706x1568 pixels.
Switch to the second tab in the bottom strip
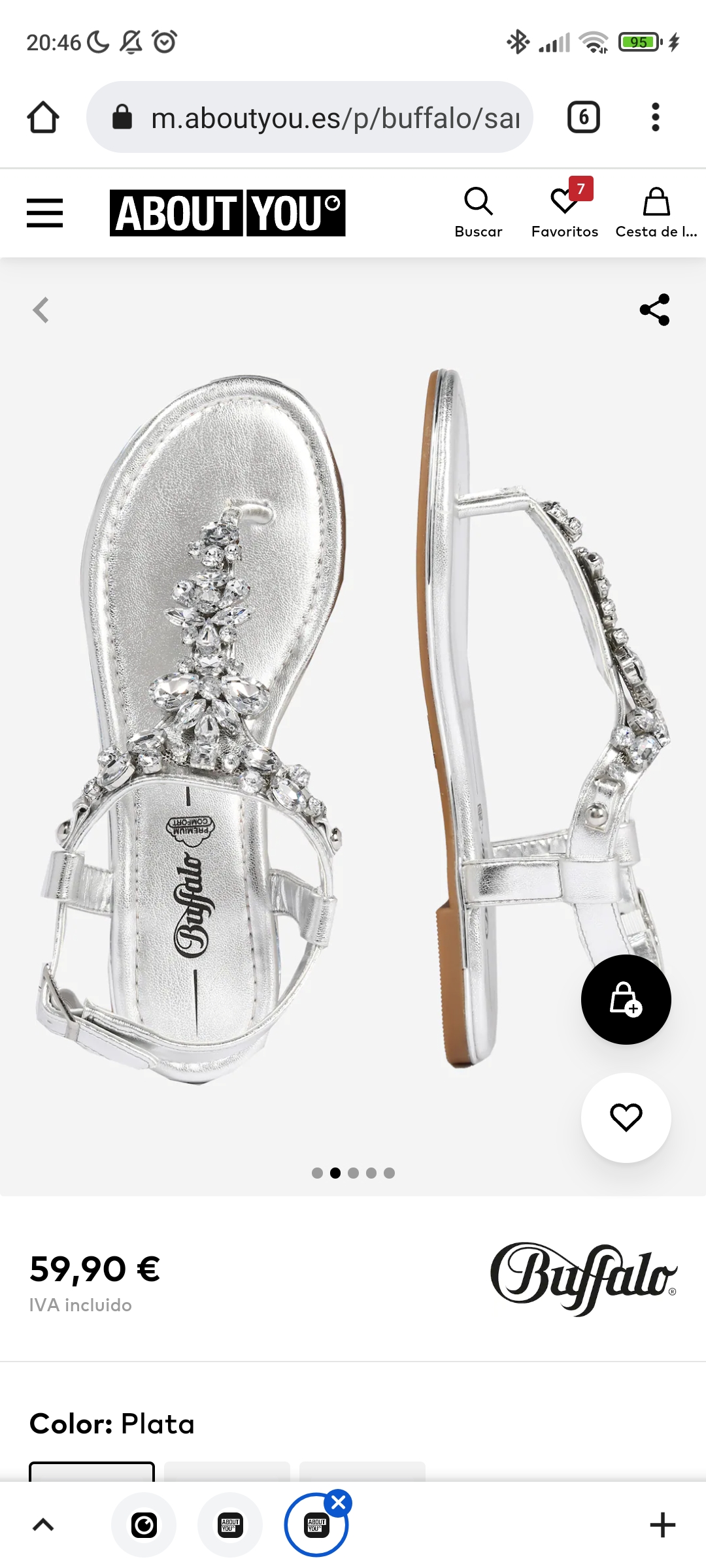click(x=230, y=1525)
